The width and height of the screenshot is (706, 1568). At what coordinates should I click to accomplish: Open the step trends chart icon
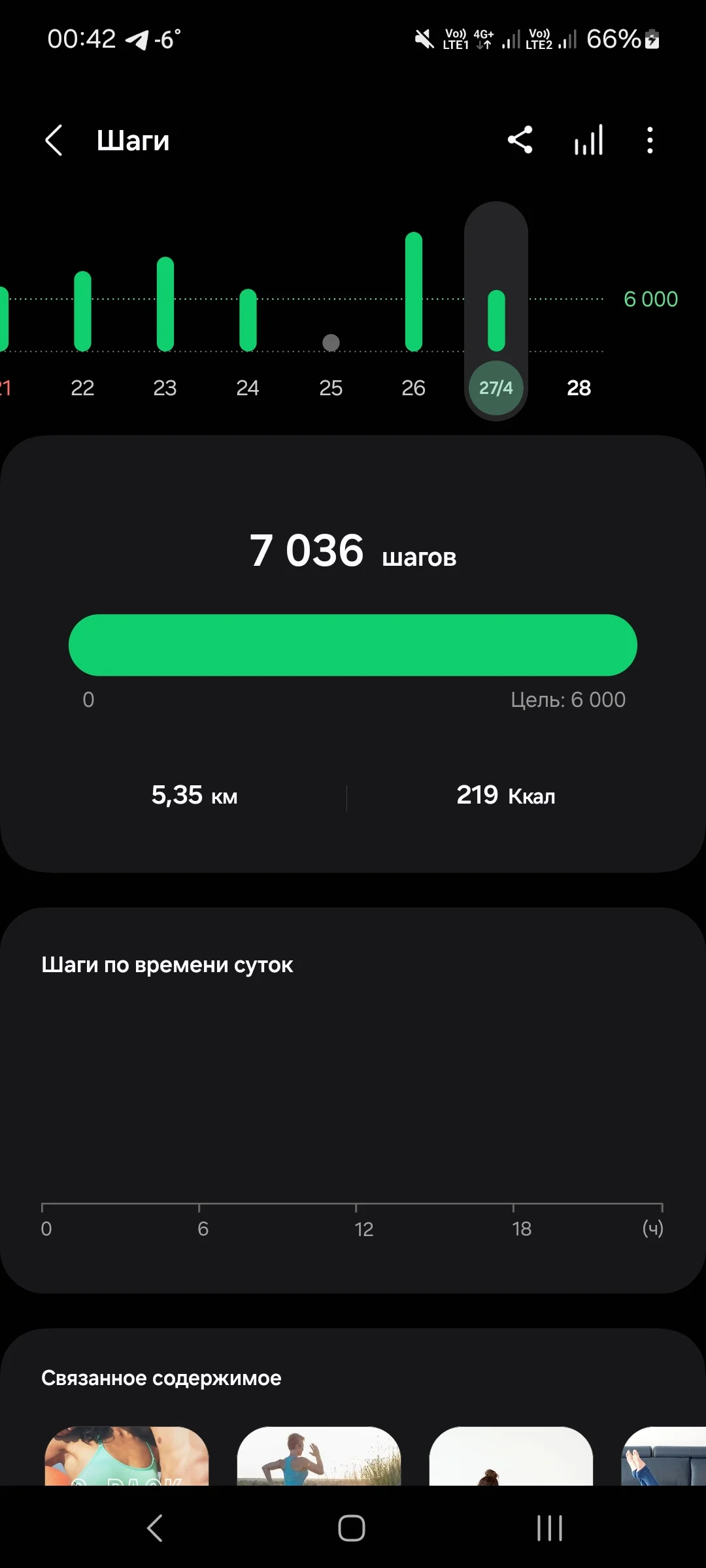click(x=588, y=140)
